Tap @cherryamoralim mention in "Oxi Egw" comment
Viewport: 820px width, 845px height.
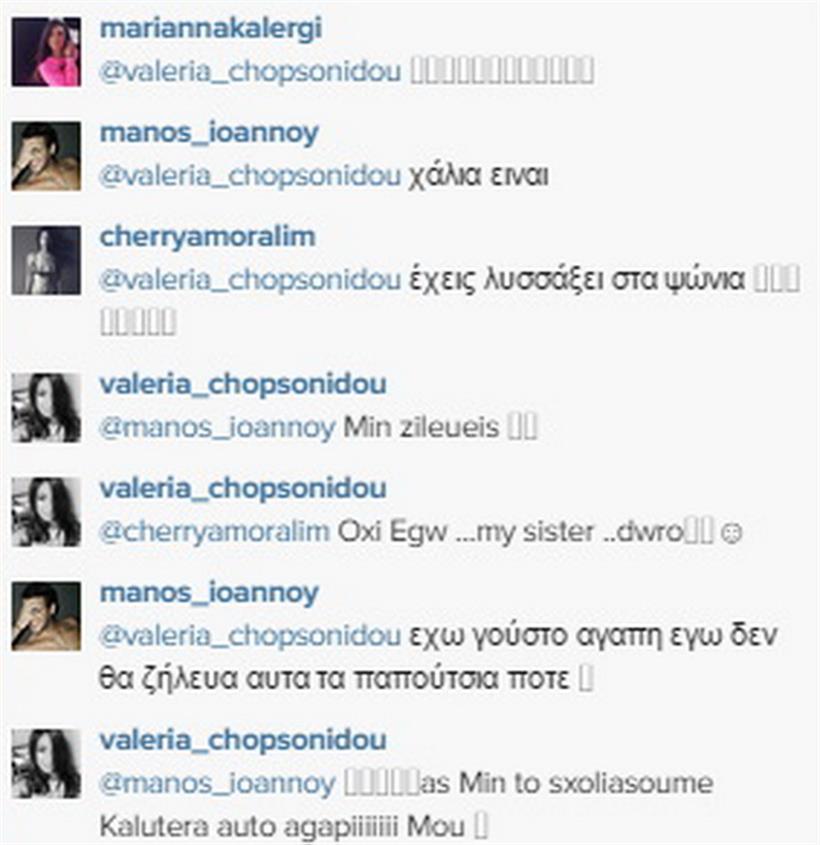coord(214,532)
